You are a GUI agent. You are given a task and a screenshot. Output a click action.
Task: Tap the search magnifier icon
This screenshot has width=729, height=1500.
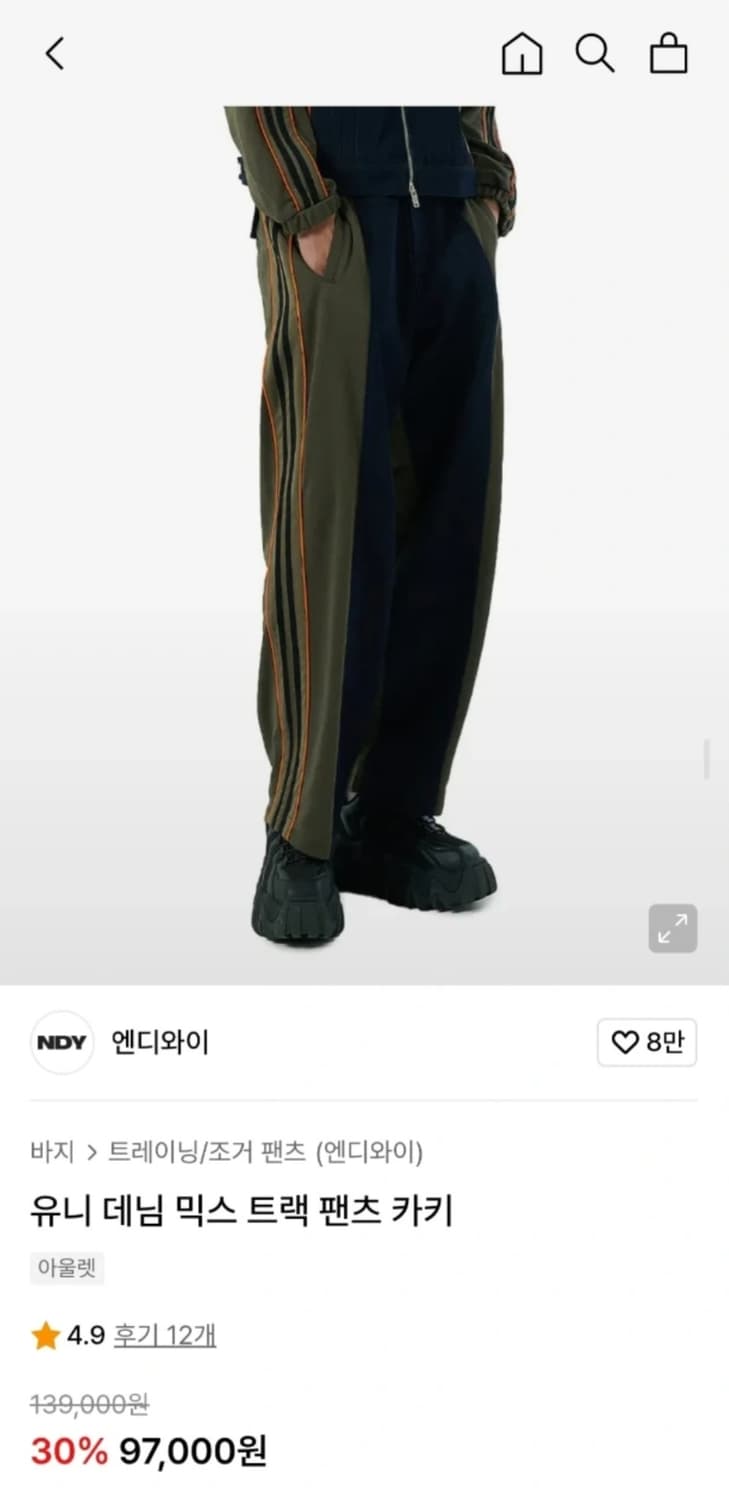[x=596, y=55]
